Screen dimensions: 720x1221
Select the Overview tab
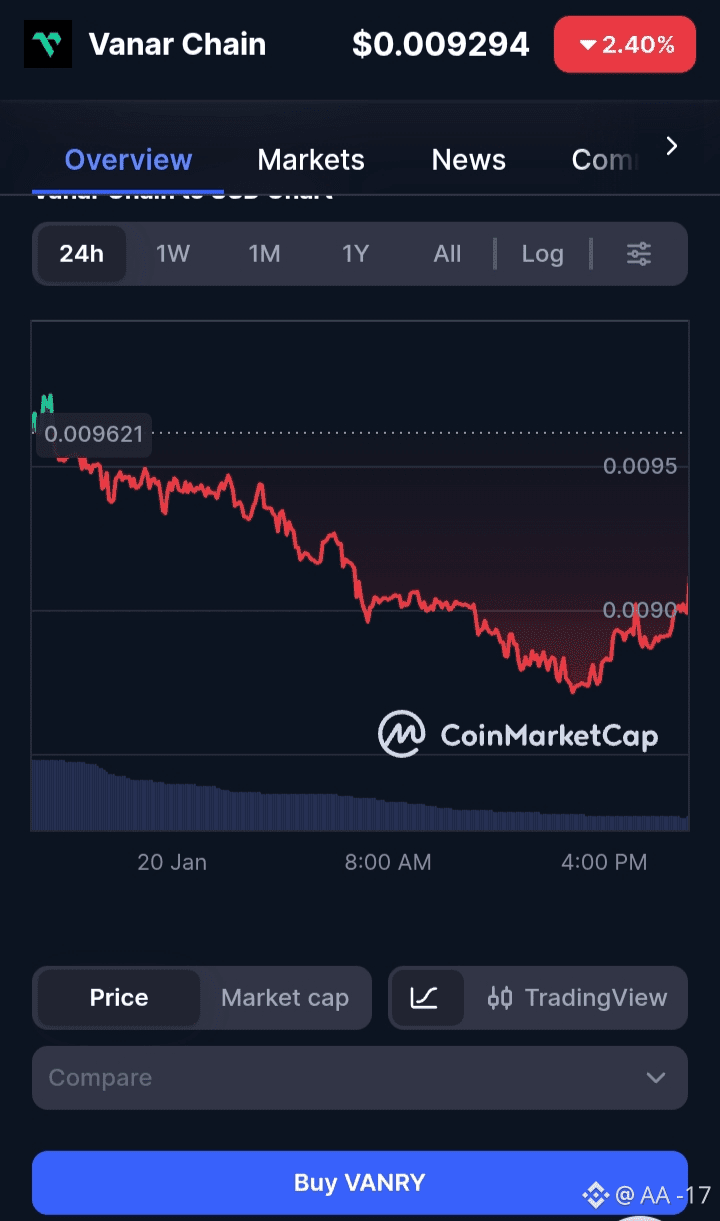128,160
